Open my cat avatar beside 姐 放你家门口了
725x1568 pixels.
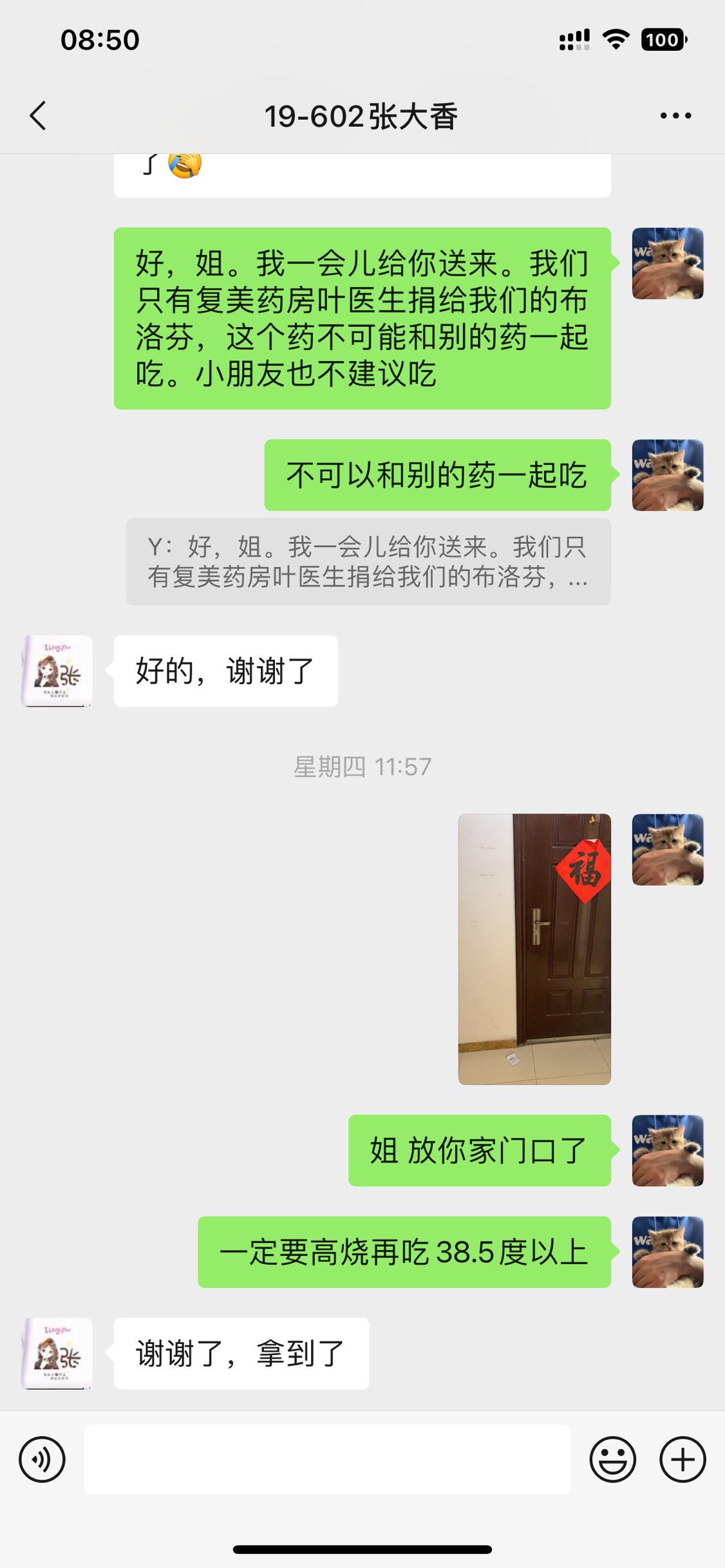click(x=668, y=1150)
